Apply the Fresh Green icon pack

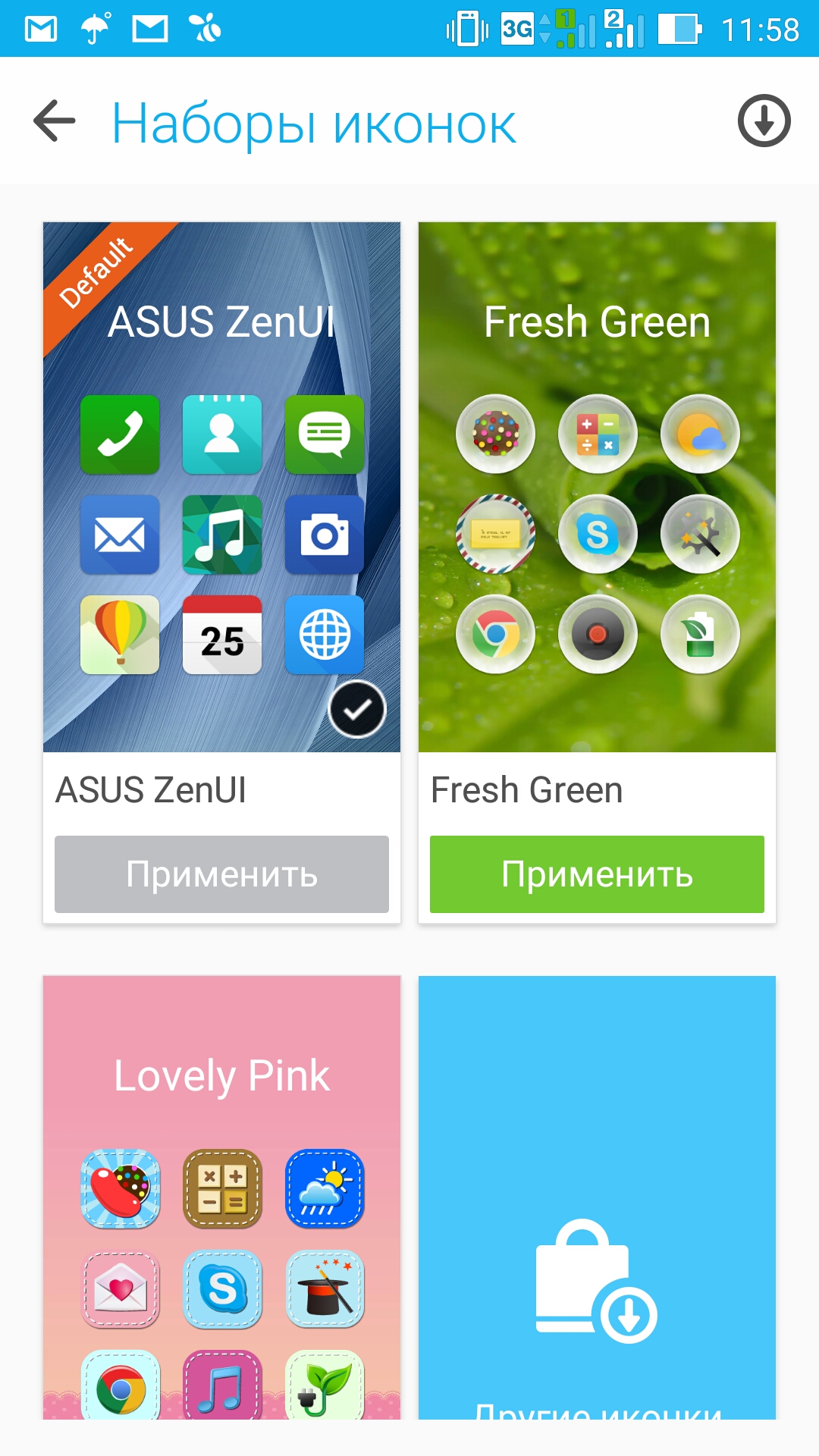coord(597,874)
